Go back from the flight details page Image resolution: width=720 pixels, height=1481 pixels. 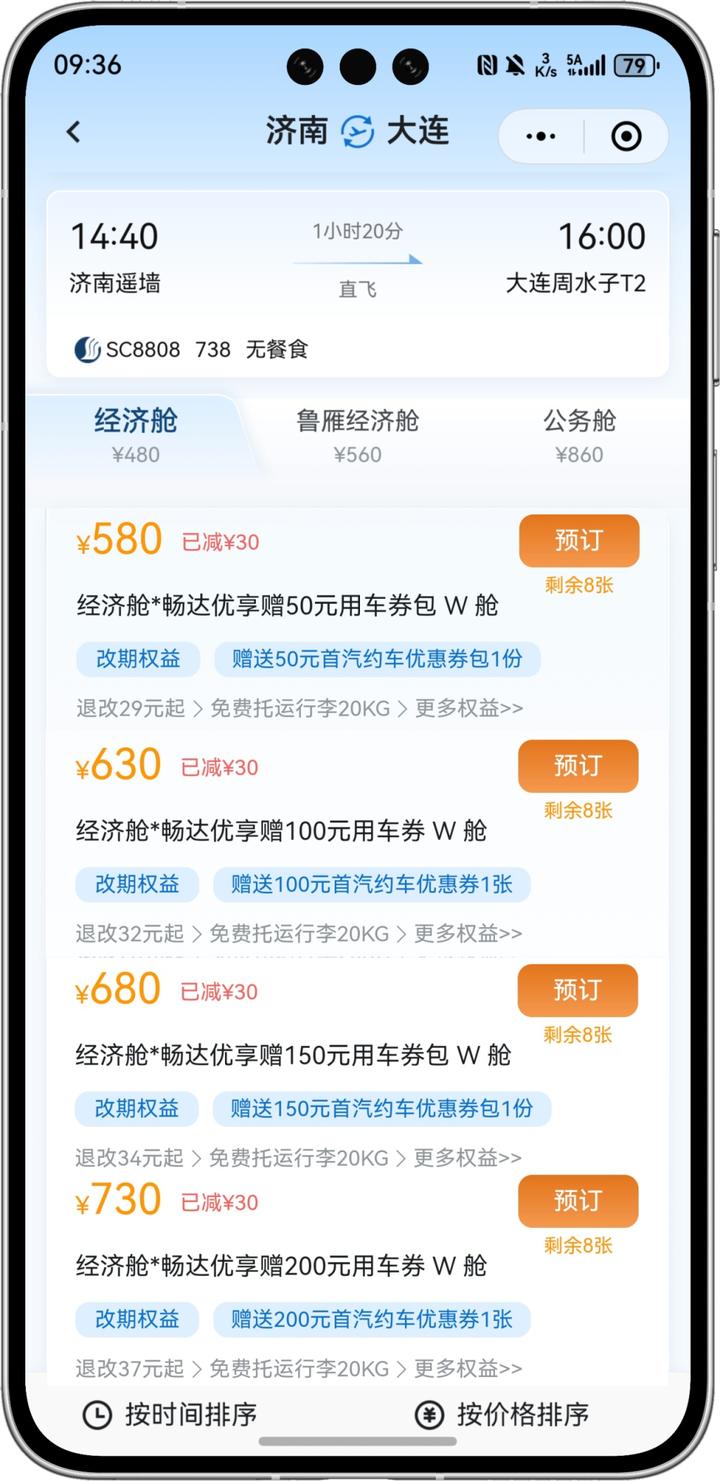(73, 132)
